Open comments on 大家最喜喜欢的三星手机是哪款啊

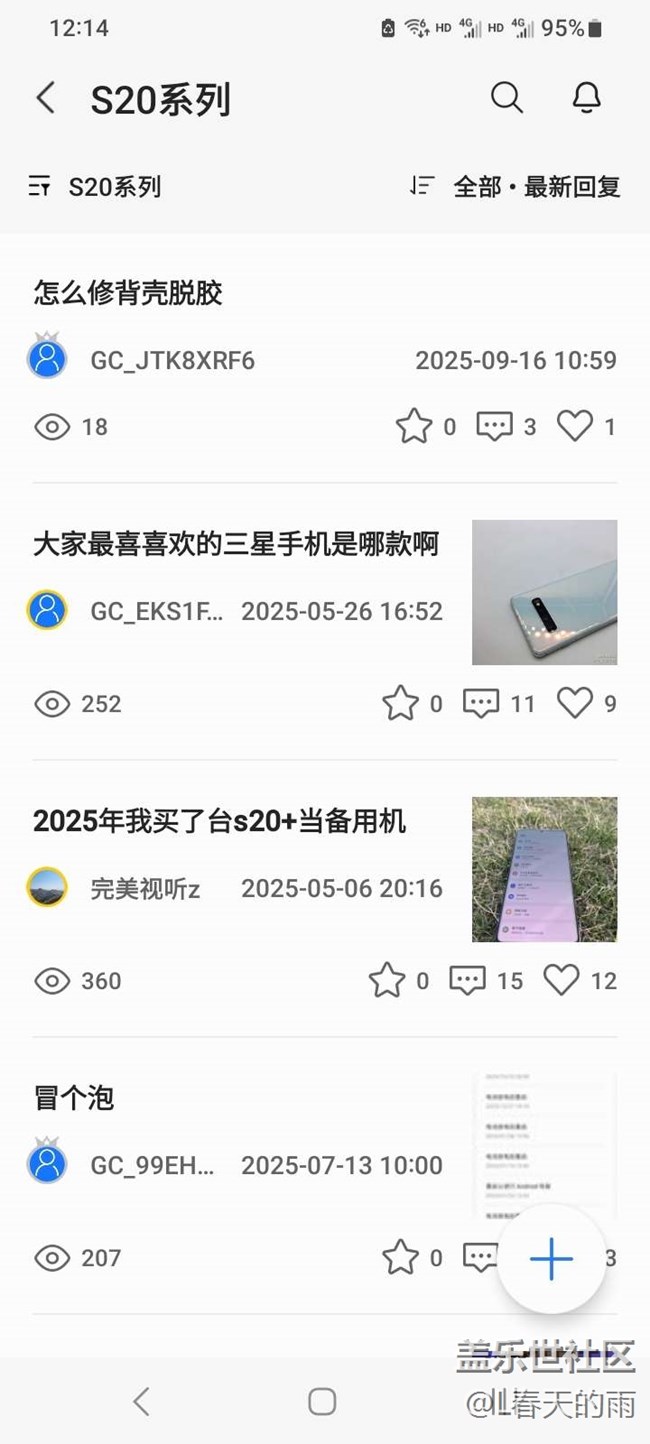coord(481,704)
